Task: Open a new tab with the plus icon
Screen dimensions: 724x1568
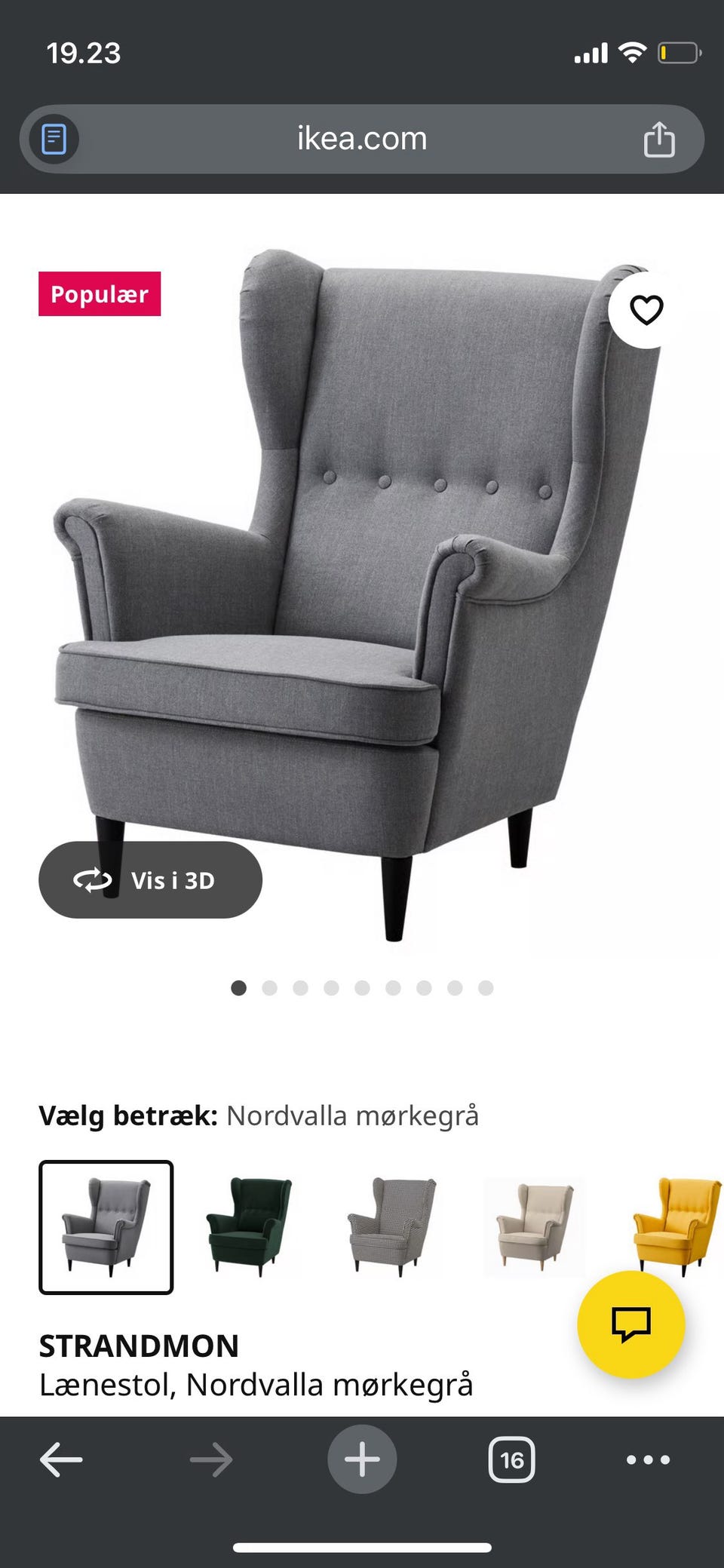Action: (x=362, y=1458)
